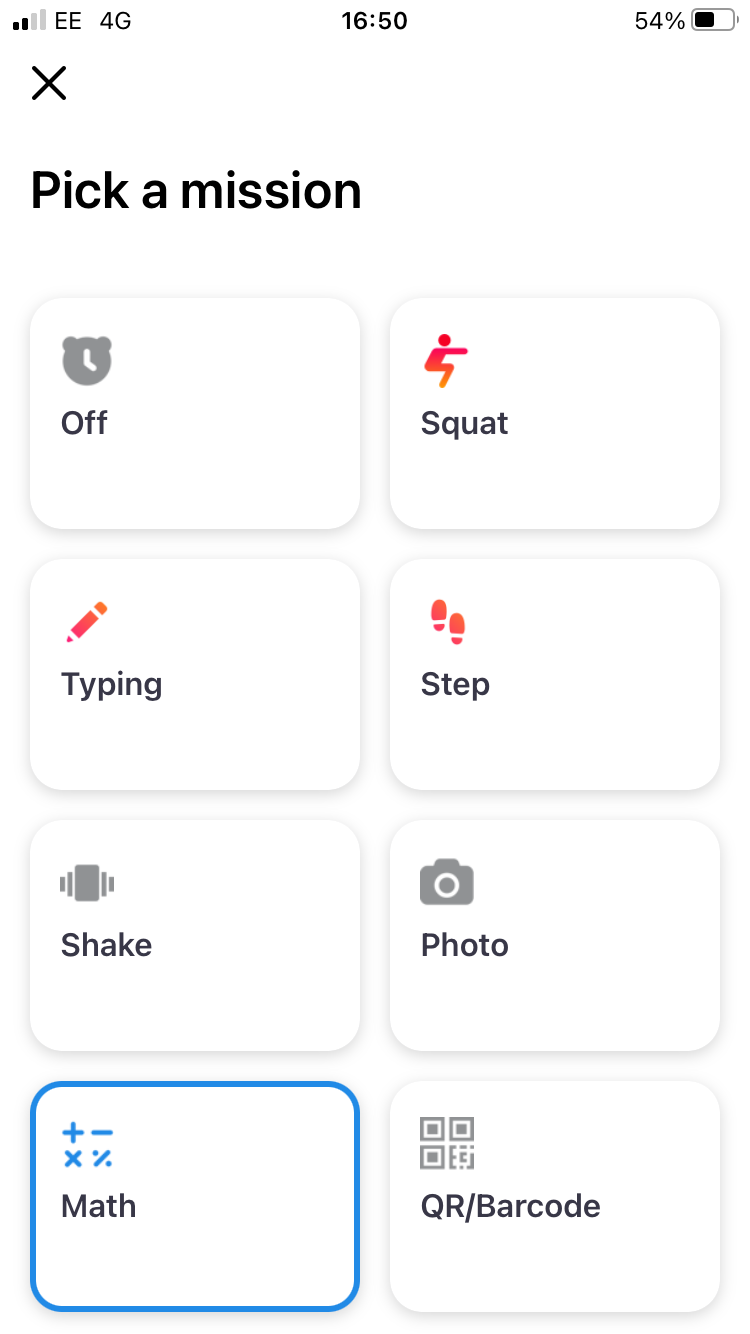Close the Pick a mission screen
The width and height of the screenshot is (750, 1334).
(49, 83)
